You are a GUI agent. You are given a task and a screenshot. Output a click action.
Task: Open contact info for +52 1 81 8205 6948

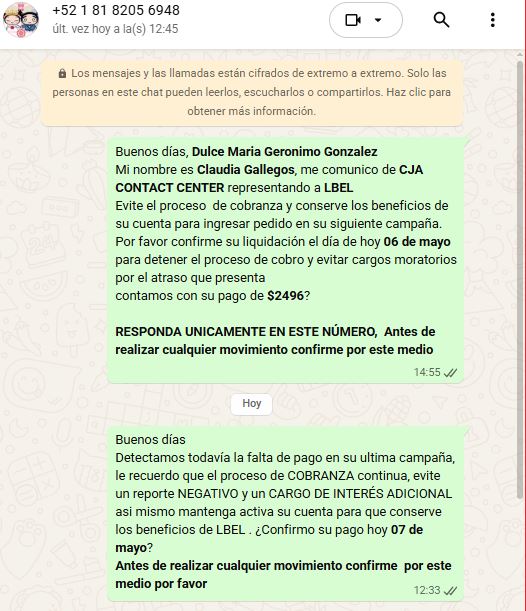click(116, 10)
